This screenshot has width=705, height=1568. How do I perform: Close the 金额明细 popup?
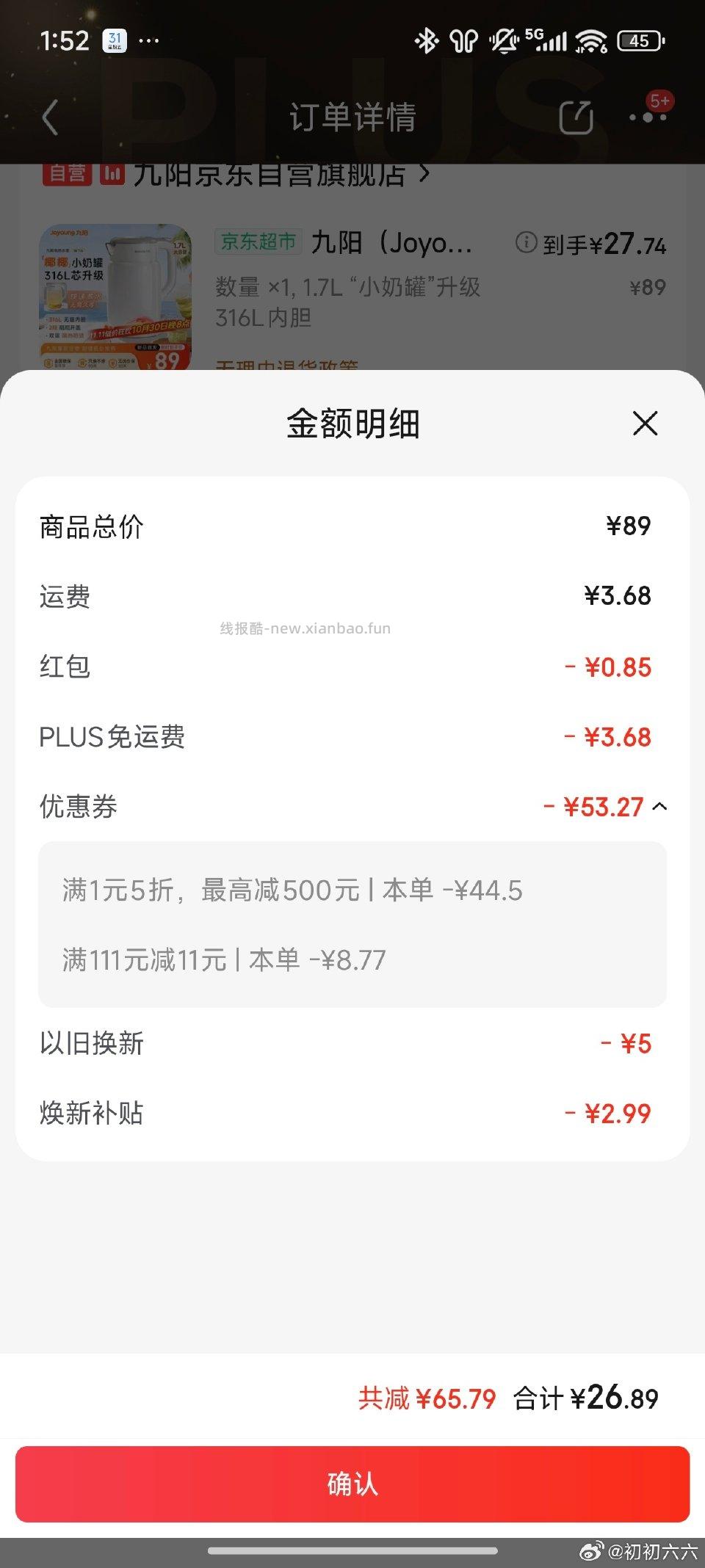coord(645,424)
